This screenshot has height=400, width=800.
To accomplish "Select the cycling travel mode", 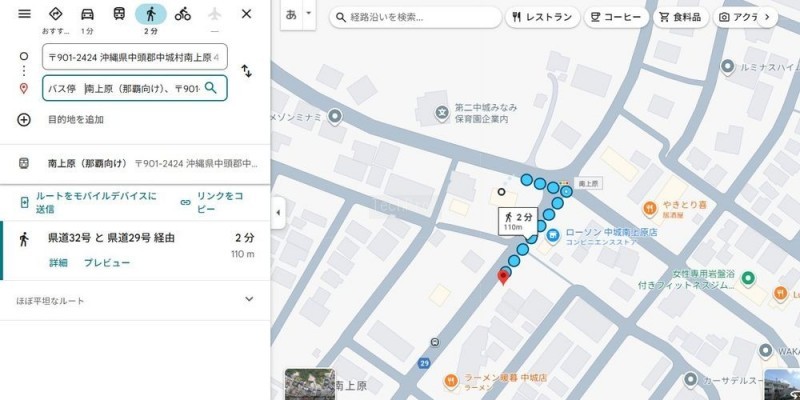I will pos(182,14).
